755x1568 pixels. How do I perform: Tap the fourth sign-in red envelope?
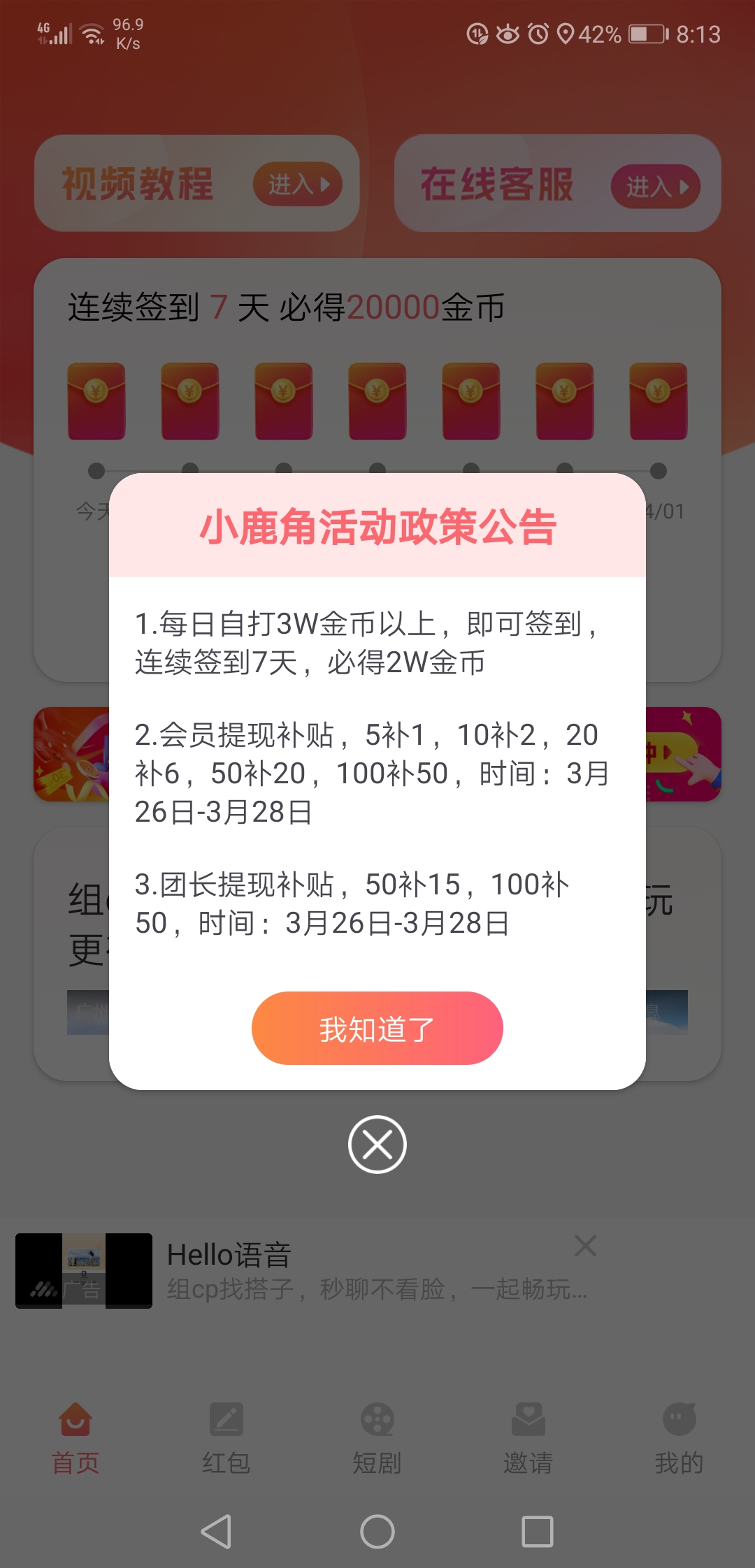pos(377,400)
